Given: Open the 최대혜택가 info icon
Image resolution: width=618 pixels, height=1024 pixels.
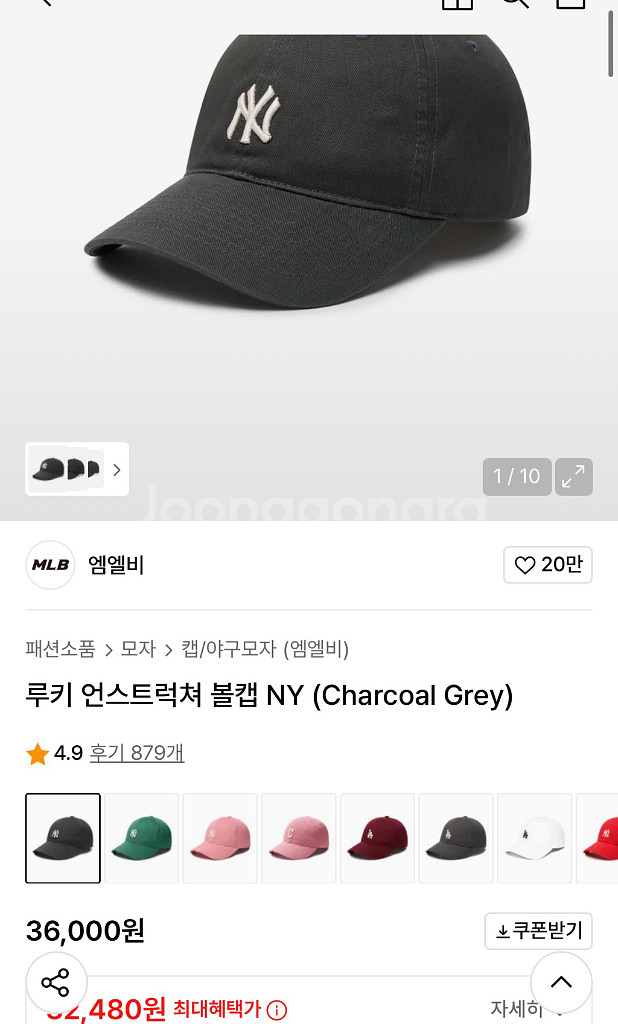Looking at the screenshot, I should point(277,1010).
